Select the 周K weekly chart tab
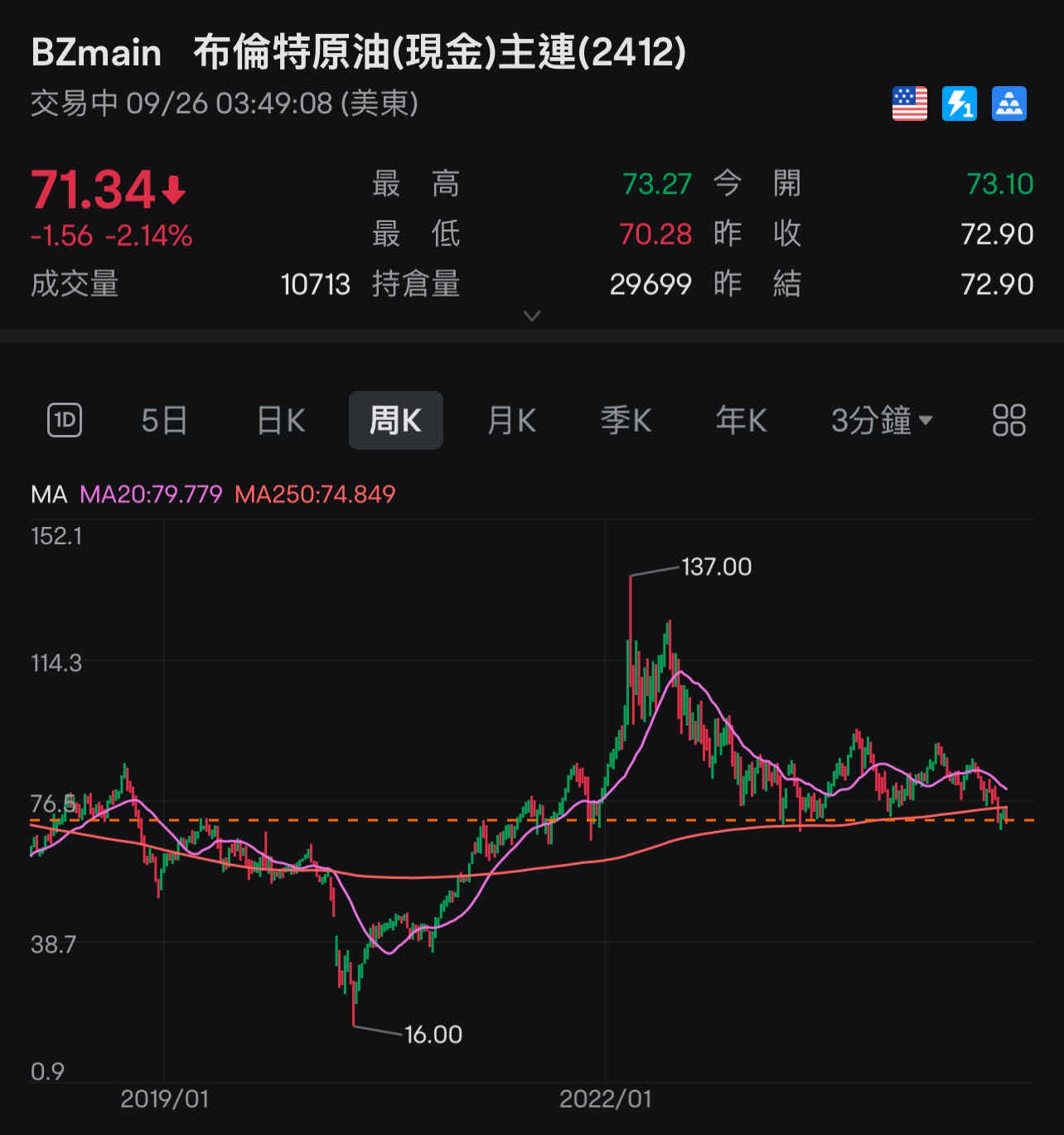This screenshot has width=1064, height=1135. click(x=395, y=420)
